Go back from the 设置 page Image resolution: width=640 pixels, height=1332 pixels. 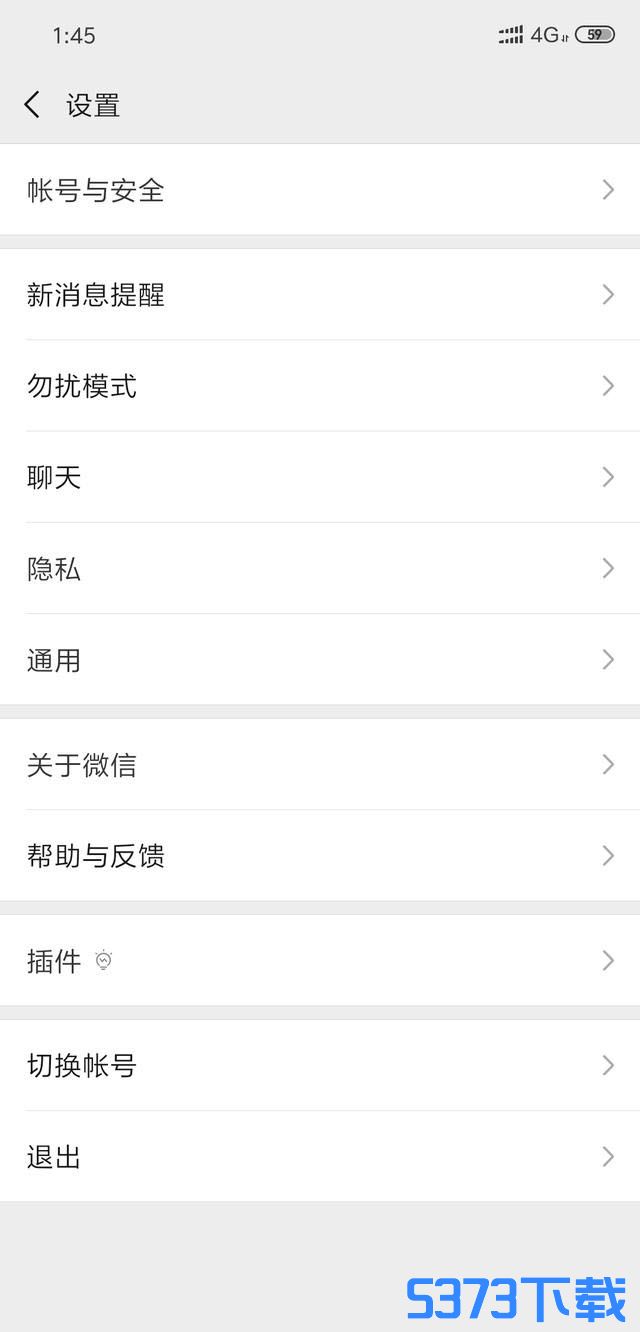32,105
